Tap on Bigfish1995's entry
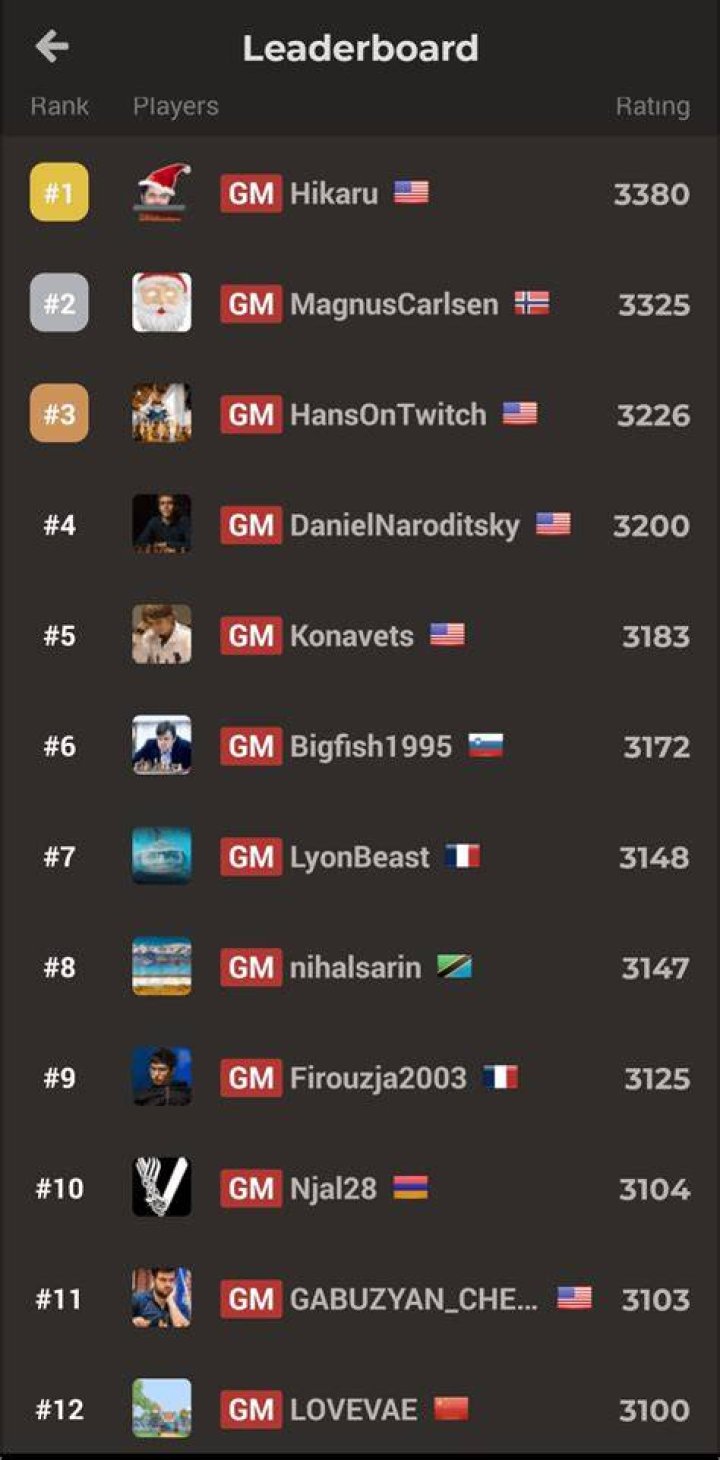720x1460 pixels. [x=360, y=746]
